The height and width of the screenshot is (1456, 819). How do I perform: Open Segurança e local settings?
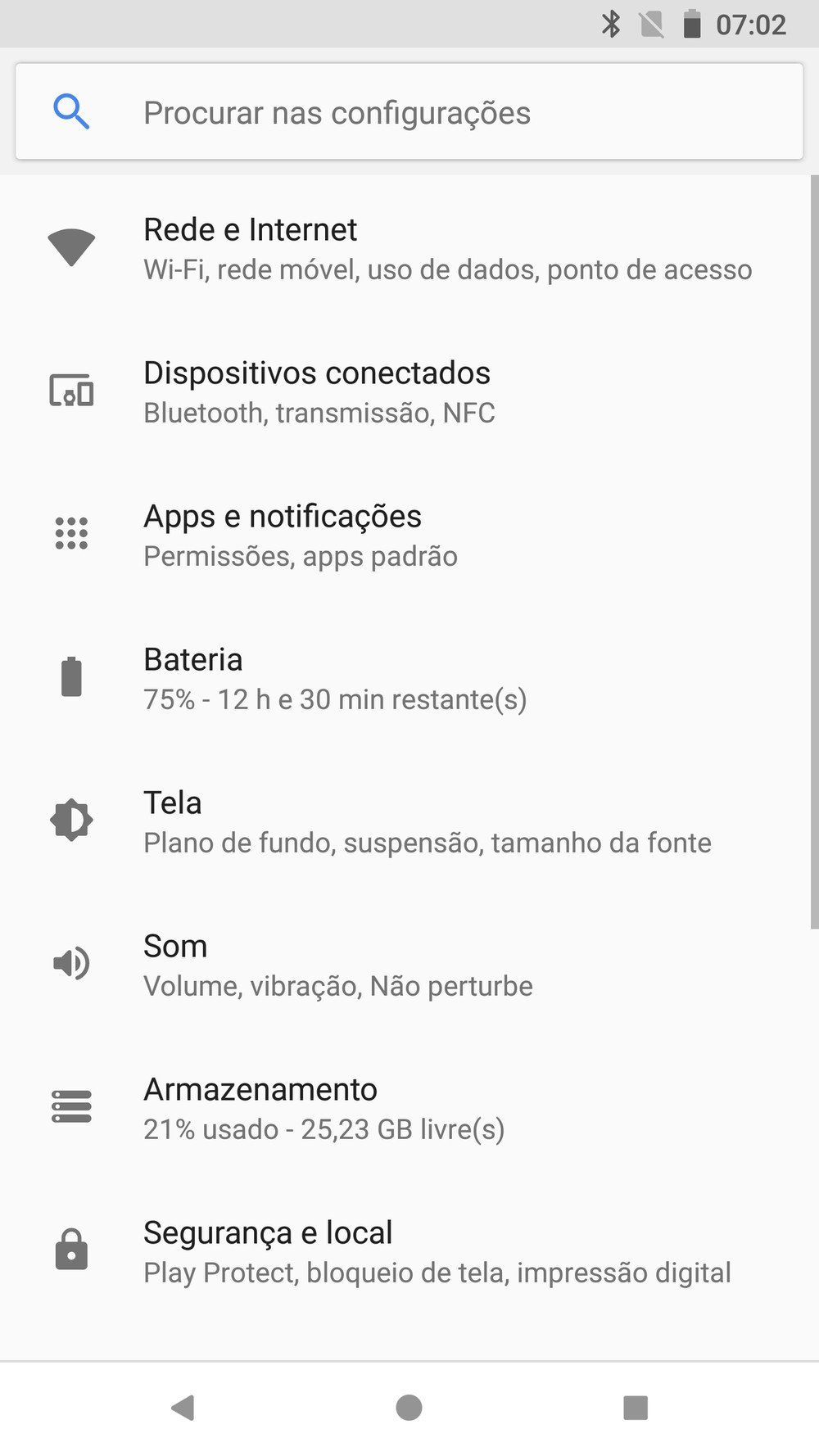(x=409, y=1251)
